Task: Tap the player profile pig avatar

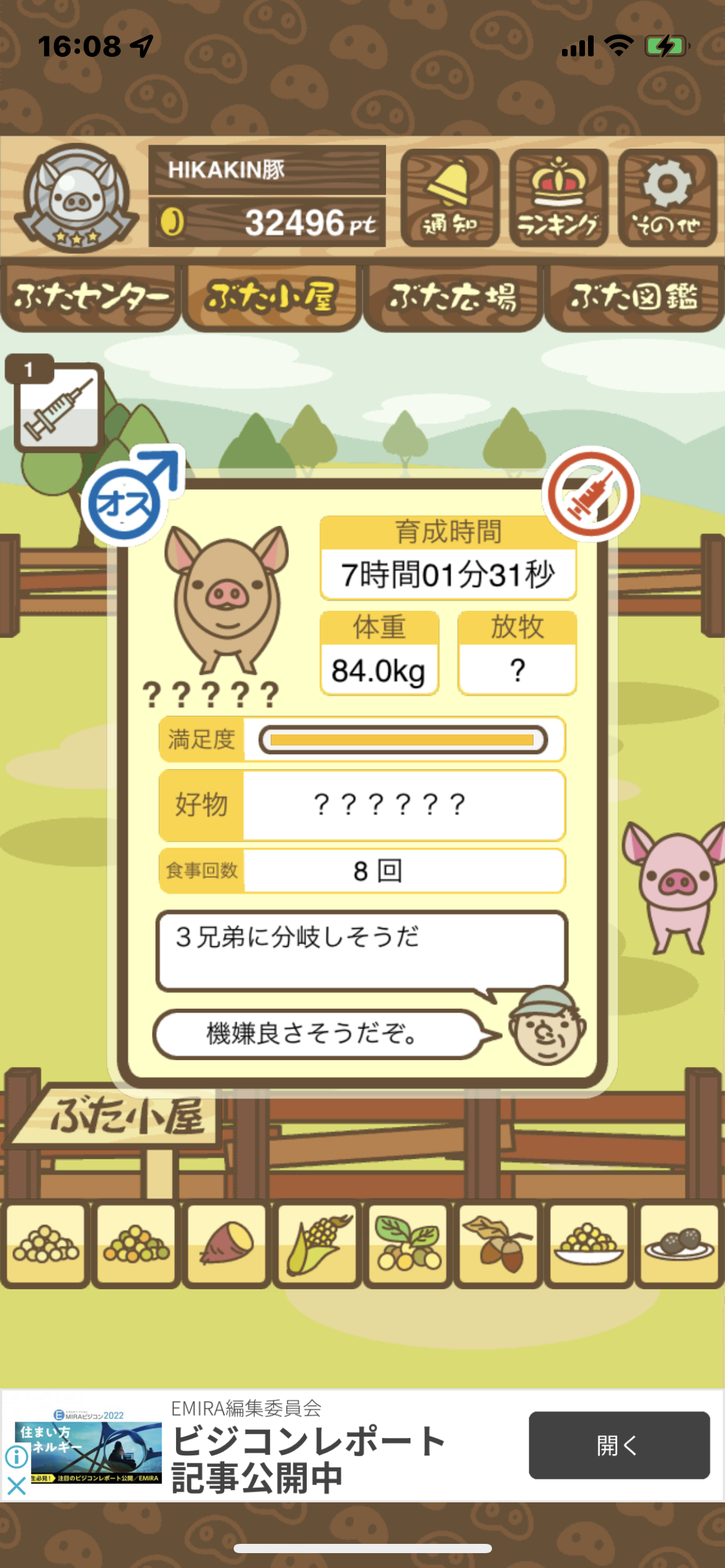Action: pyautogui.click(x=77, y=198)
